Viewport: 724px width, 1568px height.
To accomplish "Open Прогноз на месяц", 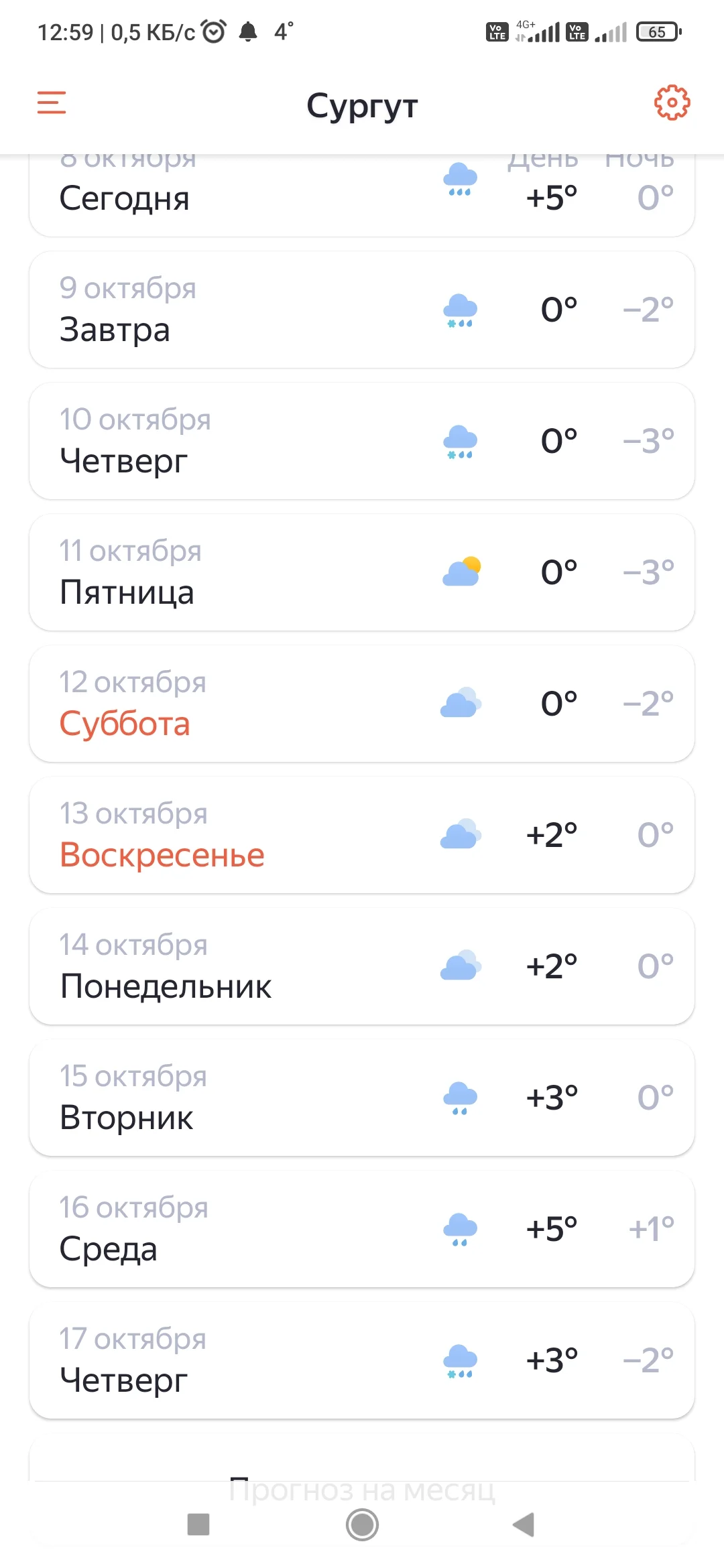I will (362, 1490).
